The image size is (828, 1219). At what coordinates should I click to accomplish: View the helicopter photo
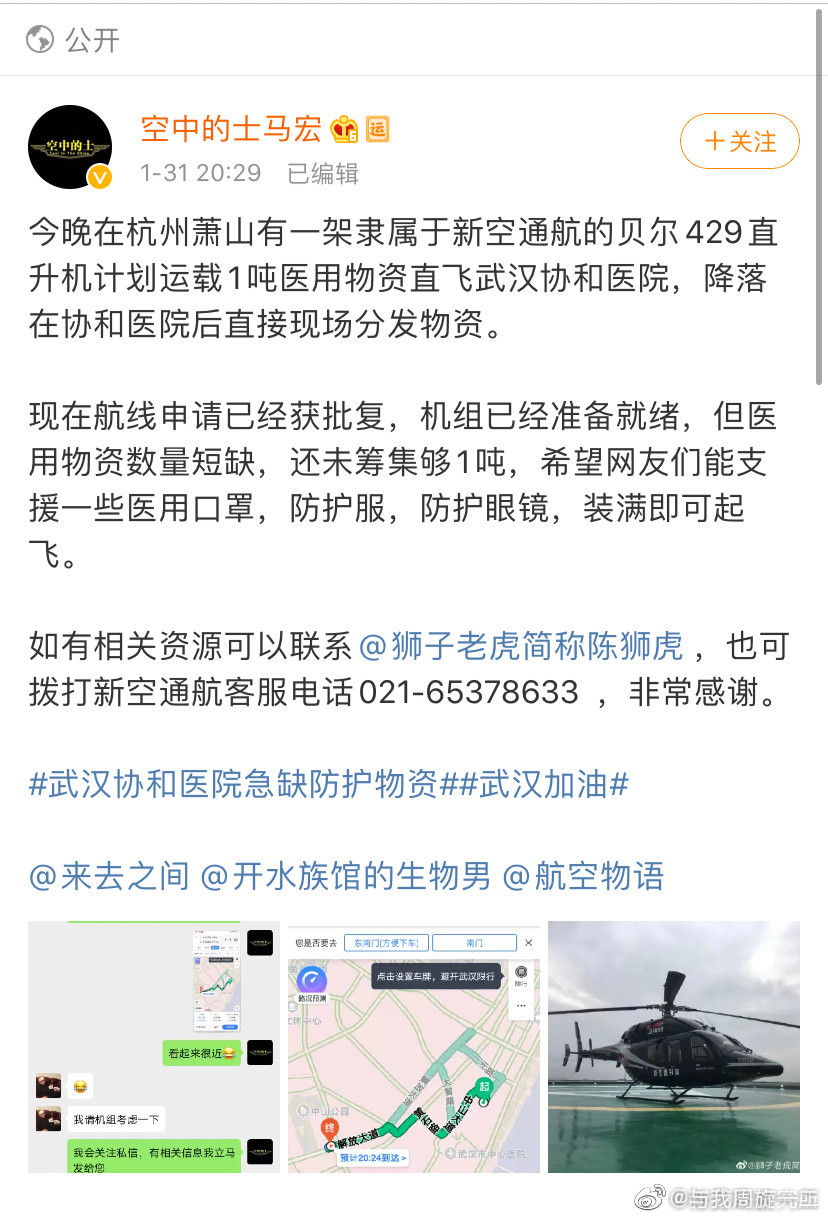click(x=673, y=1047)
